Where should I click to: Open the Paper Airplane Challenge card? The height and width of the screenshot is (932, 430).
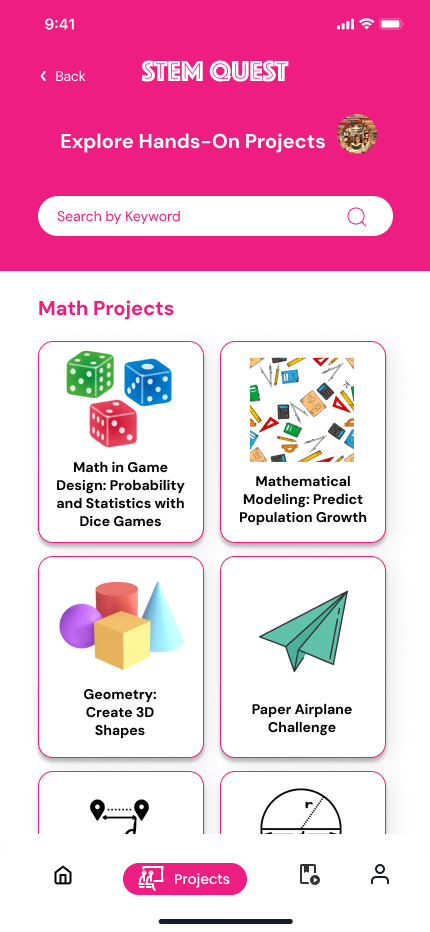coord(303,657)
